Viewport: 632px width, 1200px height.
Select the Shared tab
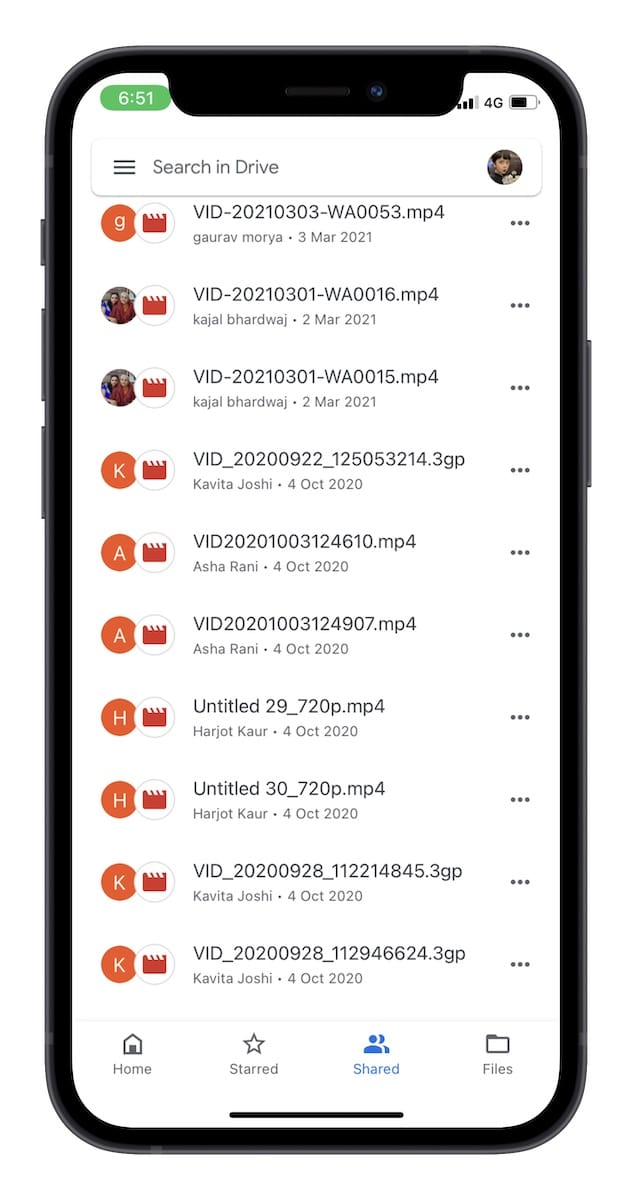click(376, 1054)
